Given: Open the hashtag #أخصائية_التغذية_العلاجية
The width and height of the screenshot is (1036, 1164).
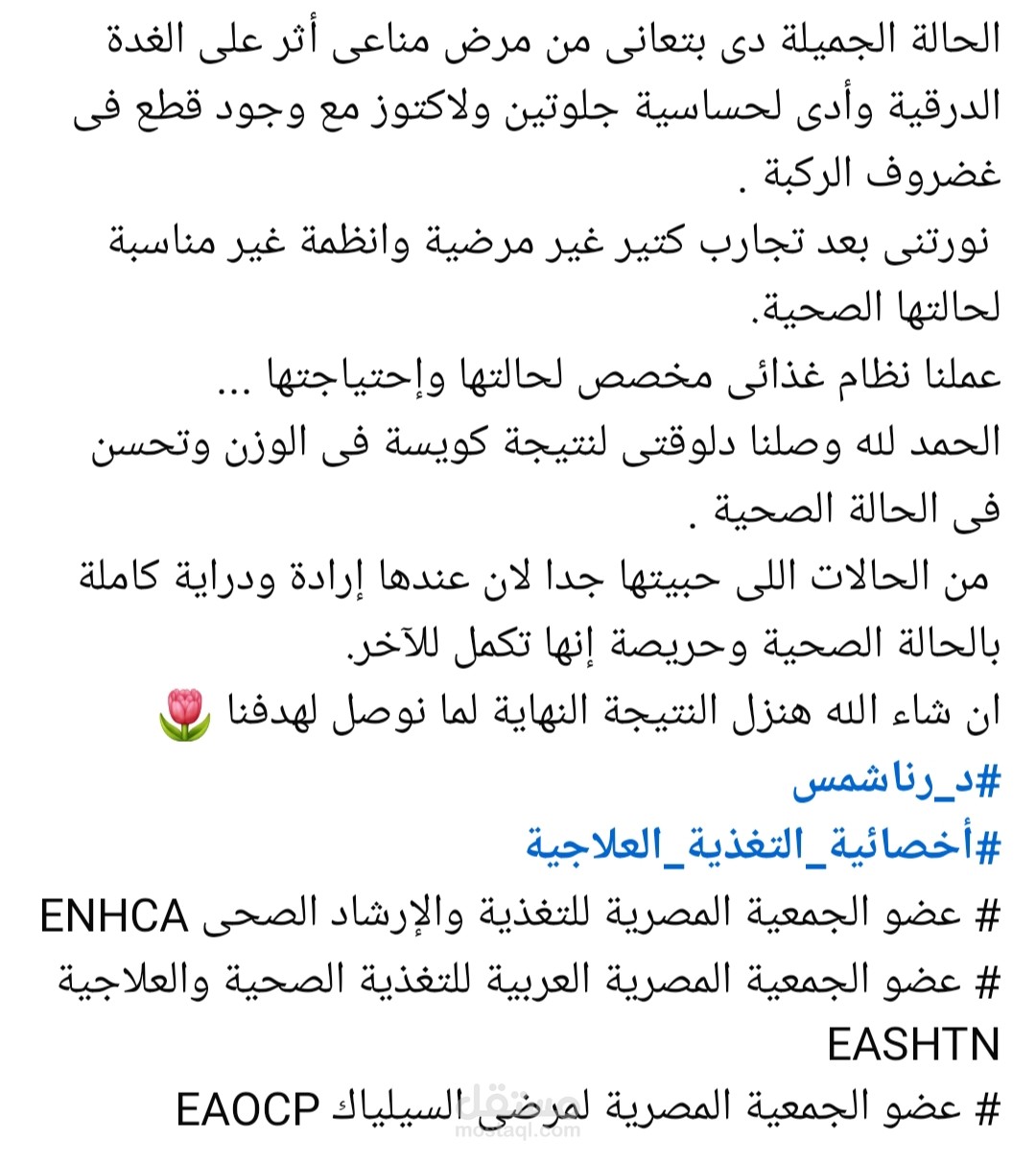Looking at the screenshot, I should 763,846.
